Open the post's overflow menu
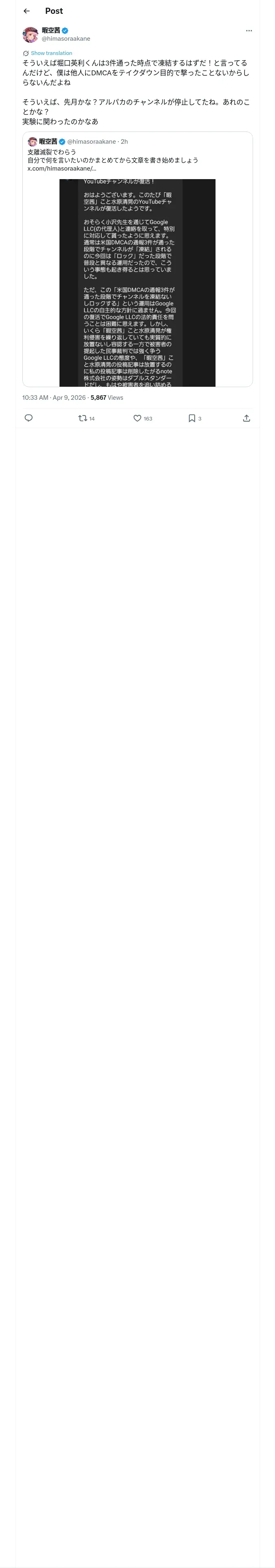The image size is (275, 1568). (249, 31)
